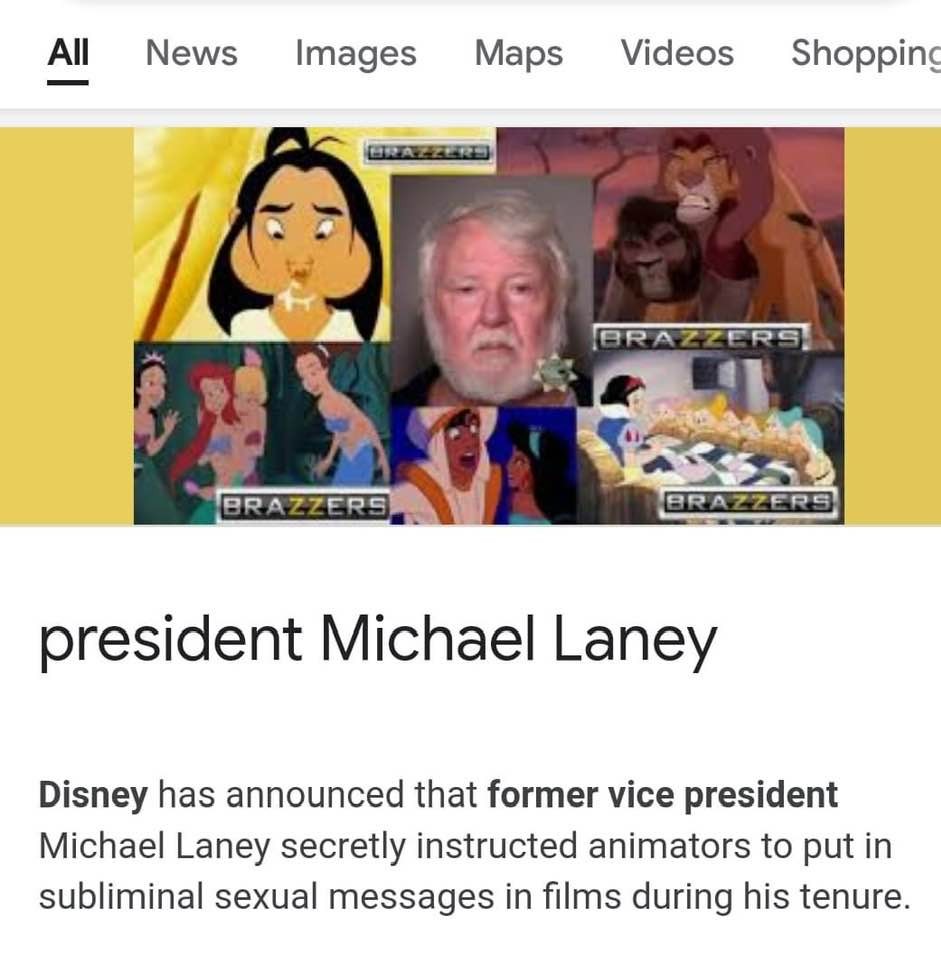Viewport: 941px width, 960px height.
Task: Go to the Shopping tab
Action: [x=864, y=52]
